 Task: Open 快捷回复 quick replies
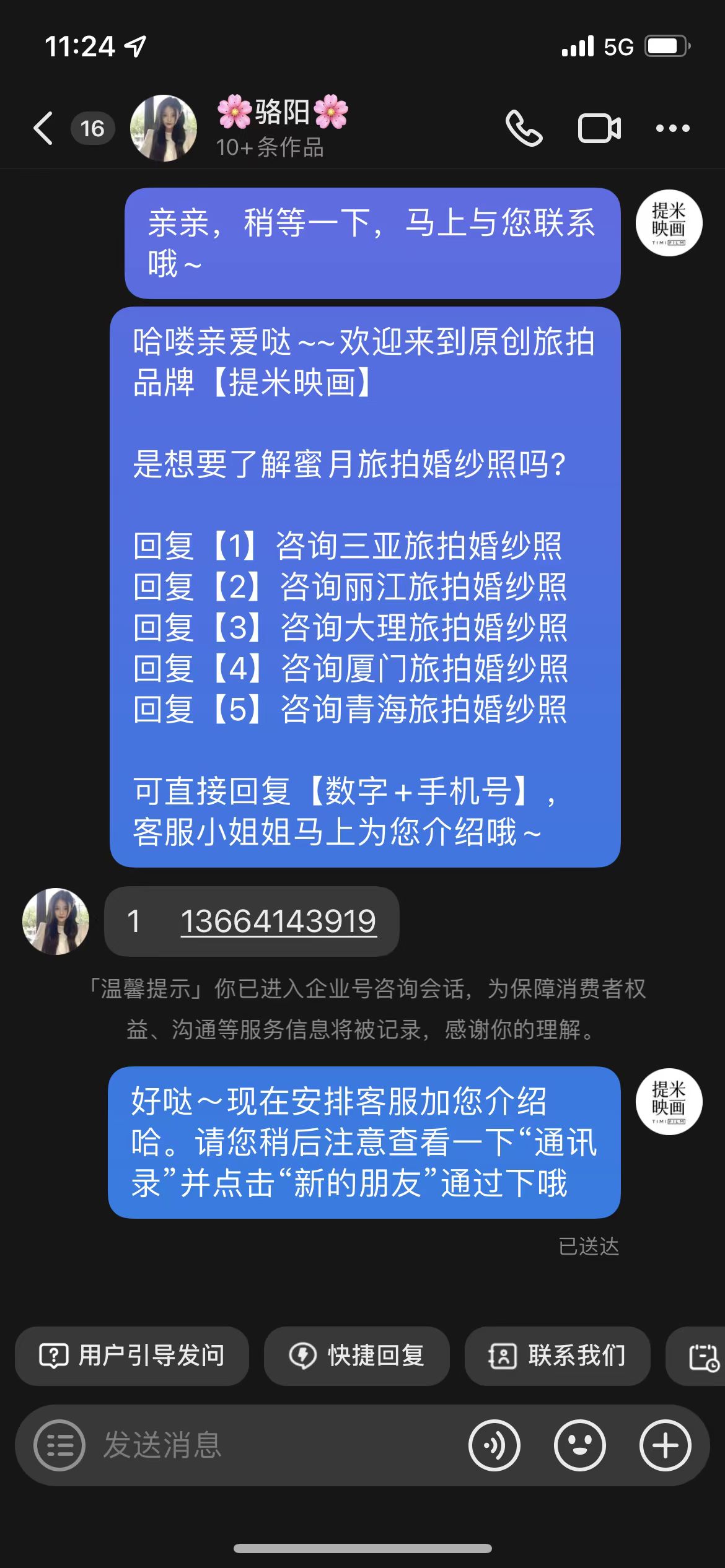coord(357,1356)
